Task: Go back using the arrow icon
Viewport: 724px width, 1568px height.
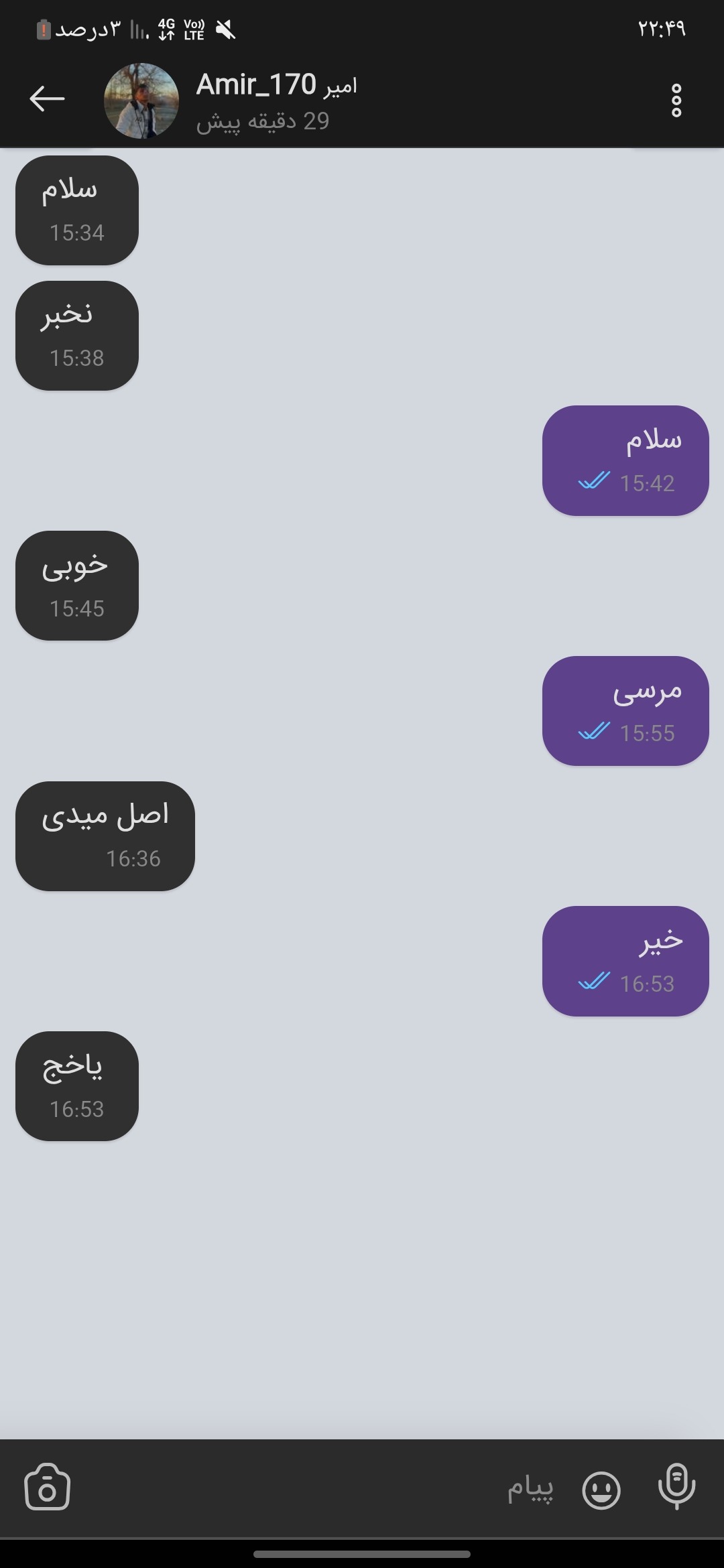Action: (x=47, y=99)
